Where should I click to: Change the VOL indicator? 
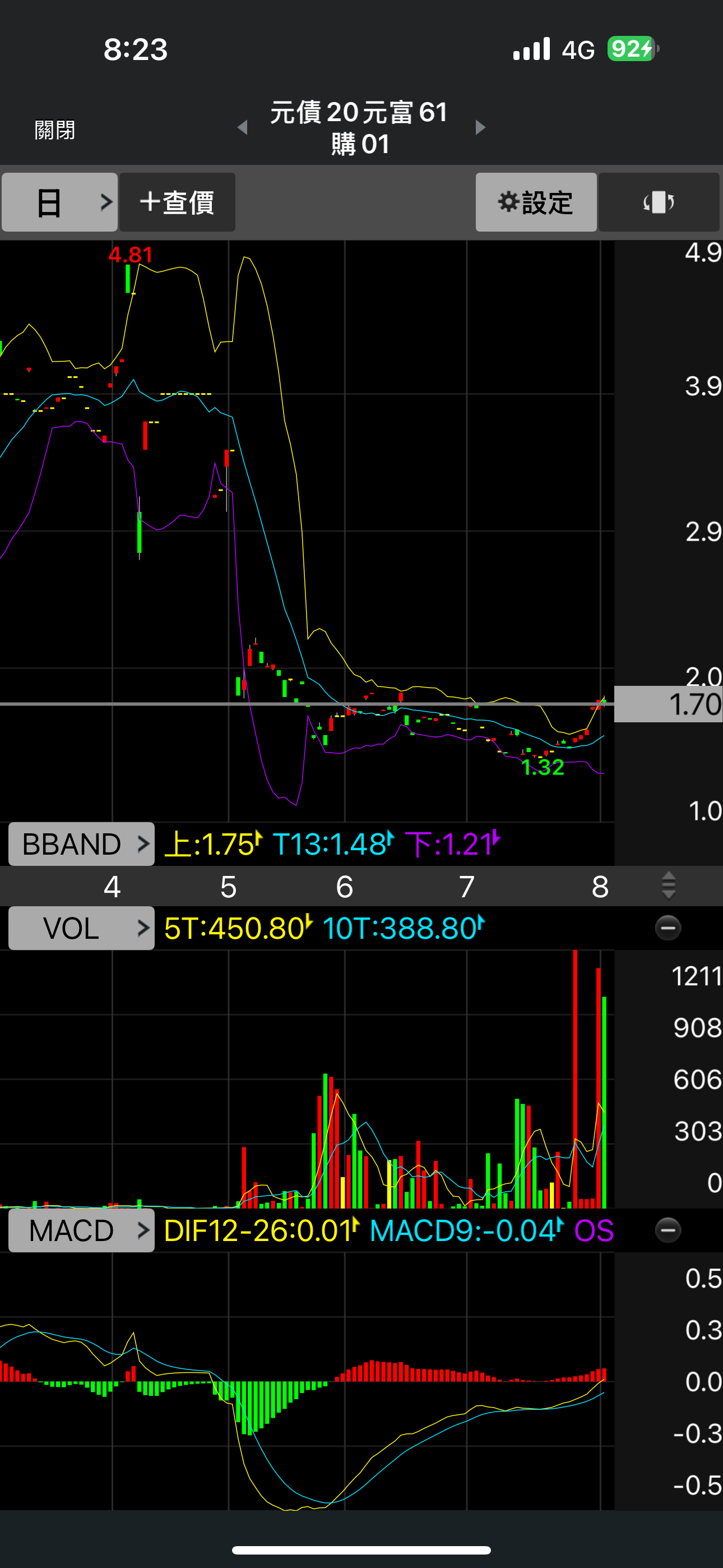[x=82, y=928]
